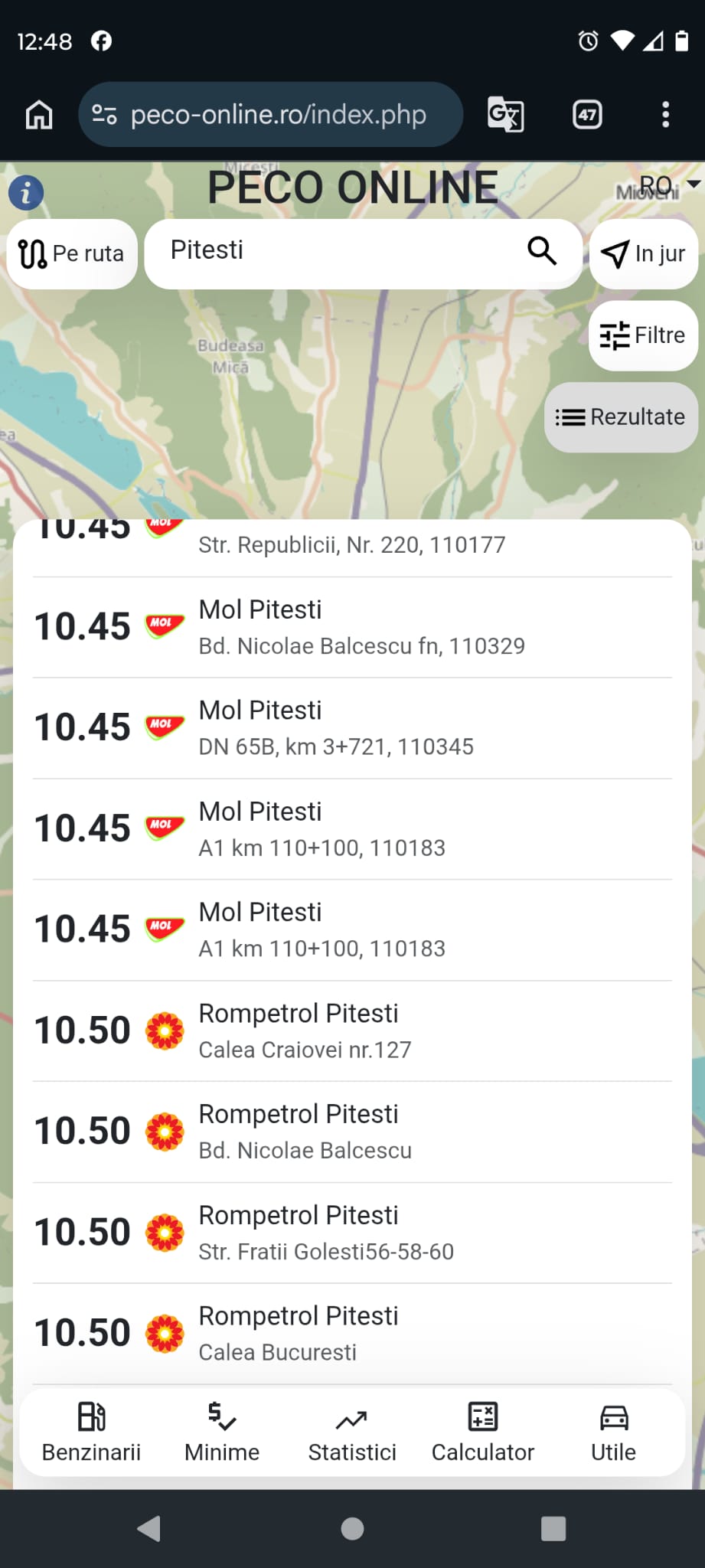705x1568 pixels.
Task: Tap the Pe ruta button
Action: (x=72, y=253)
